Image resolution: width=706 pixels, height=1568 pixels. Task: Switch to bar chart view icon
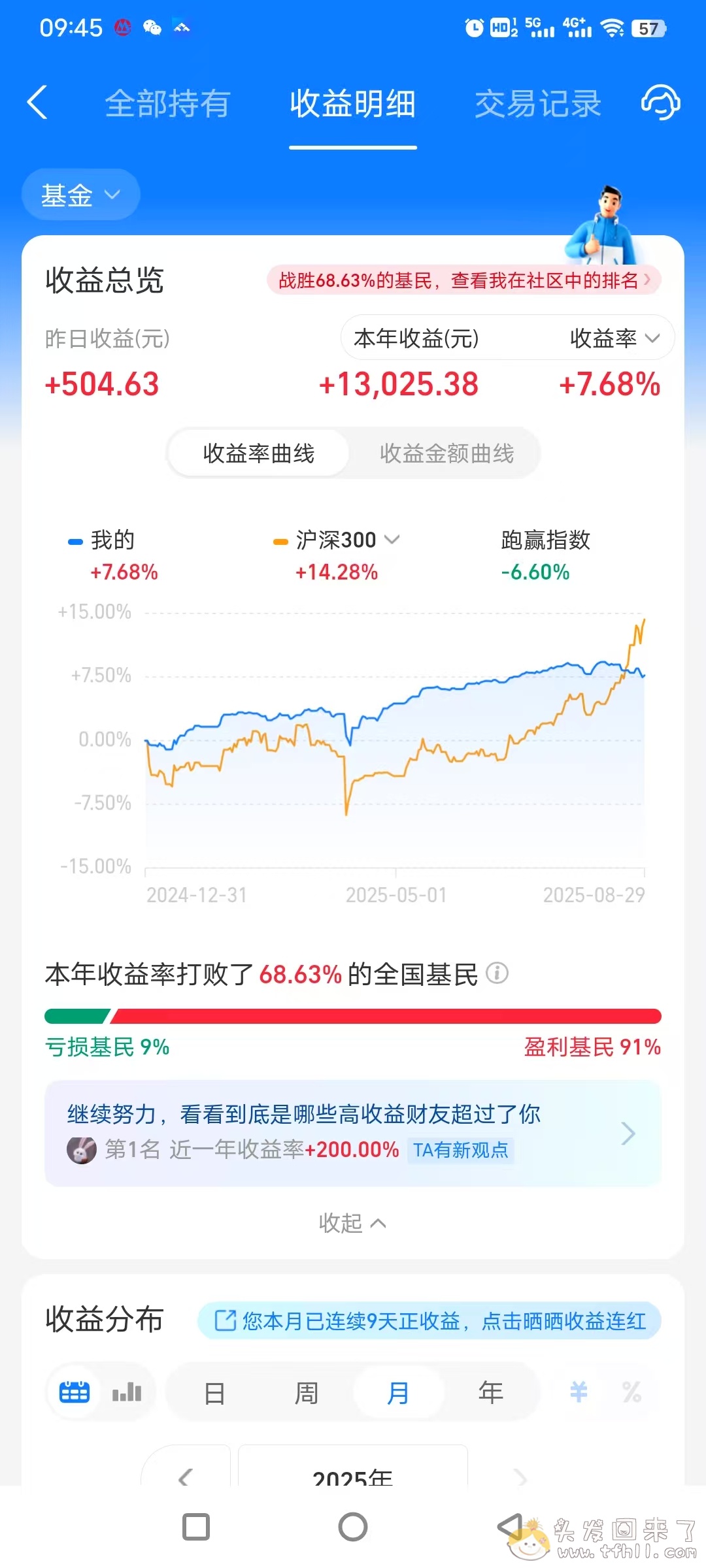pos(127,1392)
